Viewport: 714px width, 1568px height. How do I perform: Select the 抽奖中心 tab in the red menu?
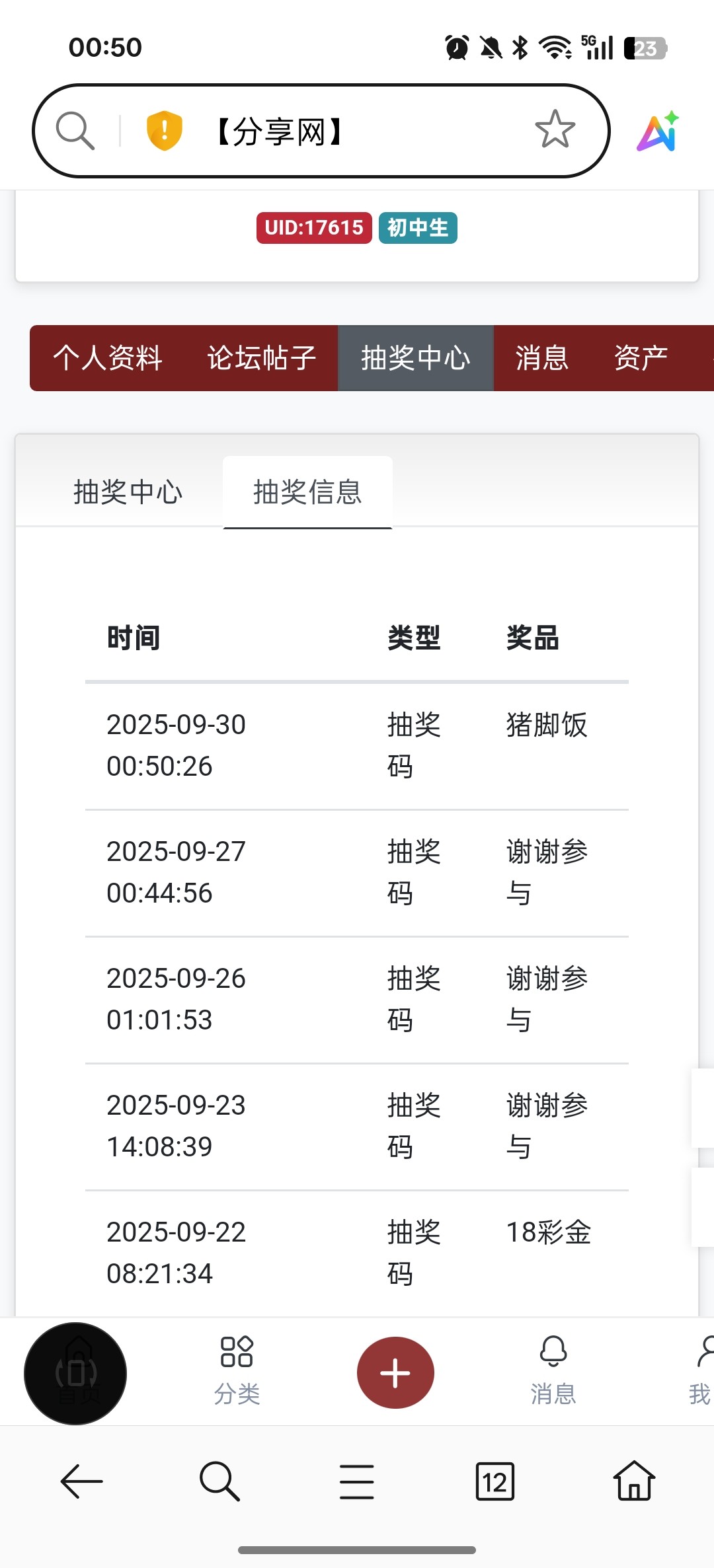tap(415, 358)
